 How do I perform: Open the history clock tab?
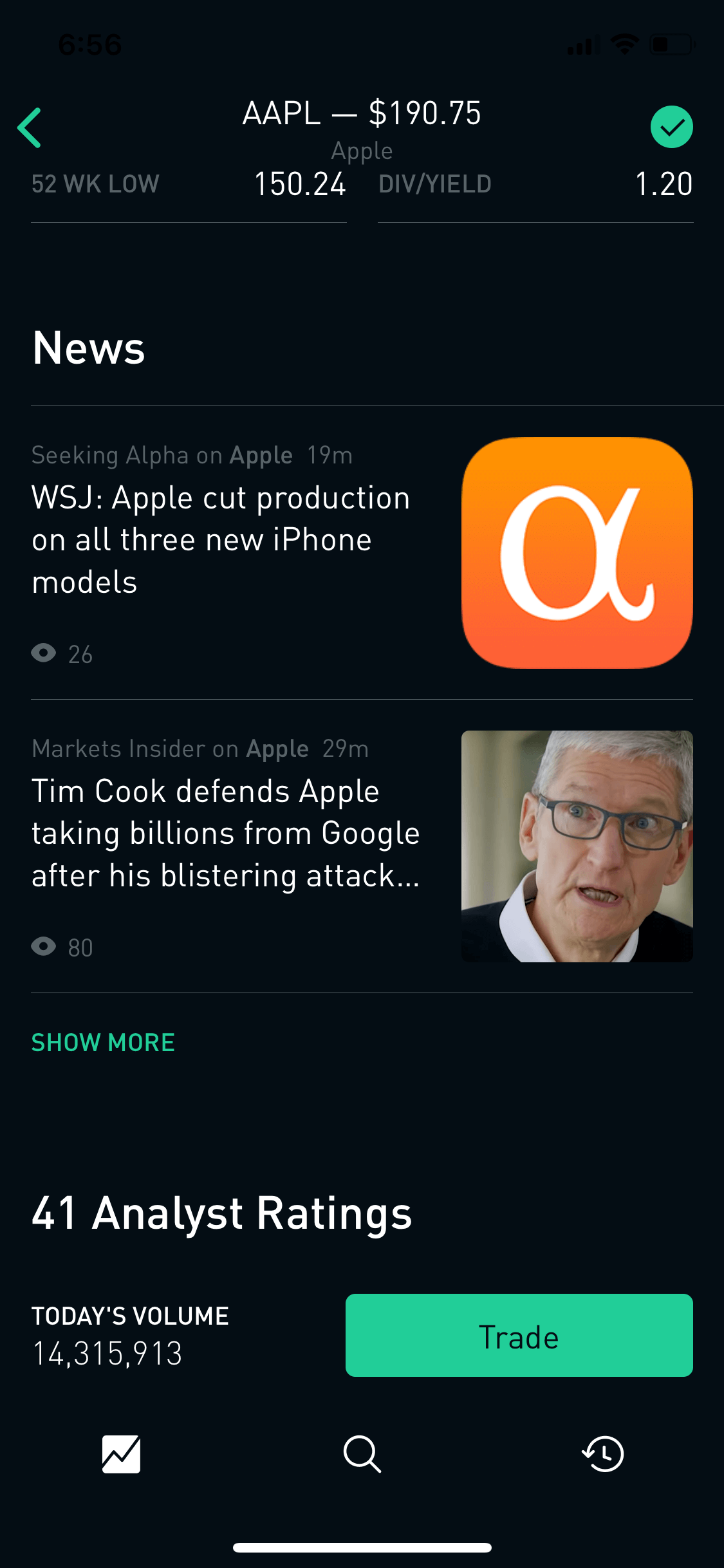click(x=603, y=1454)
